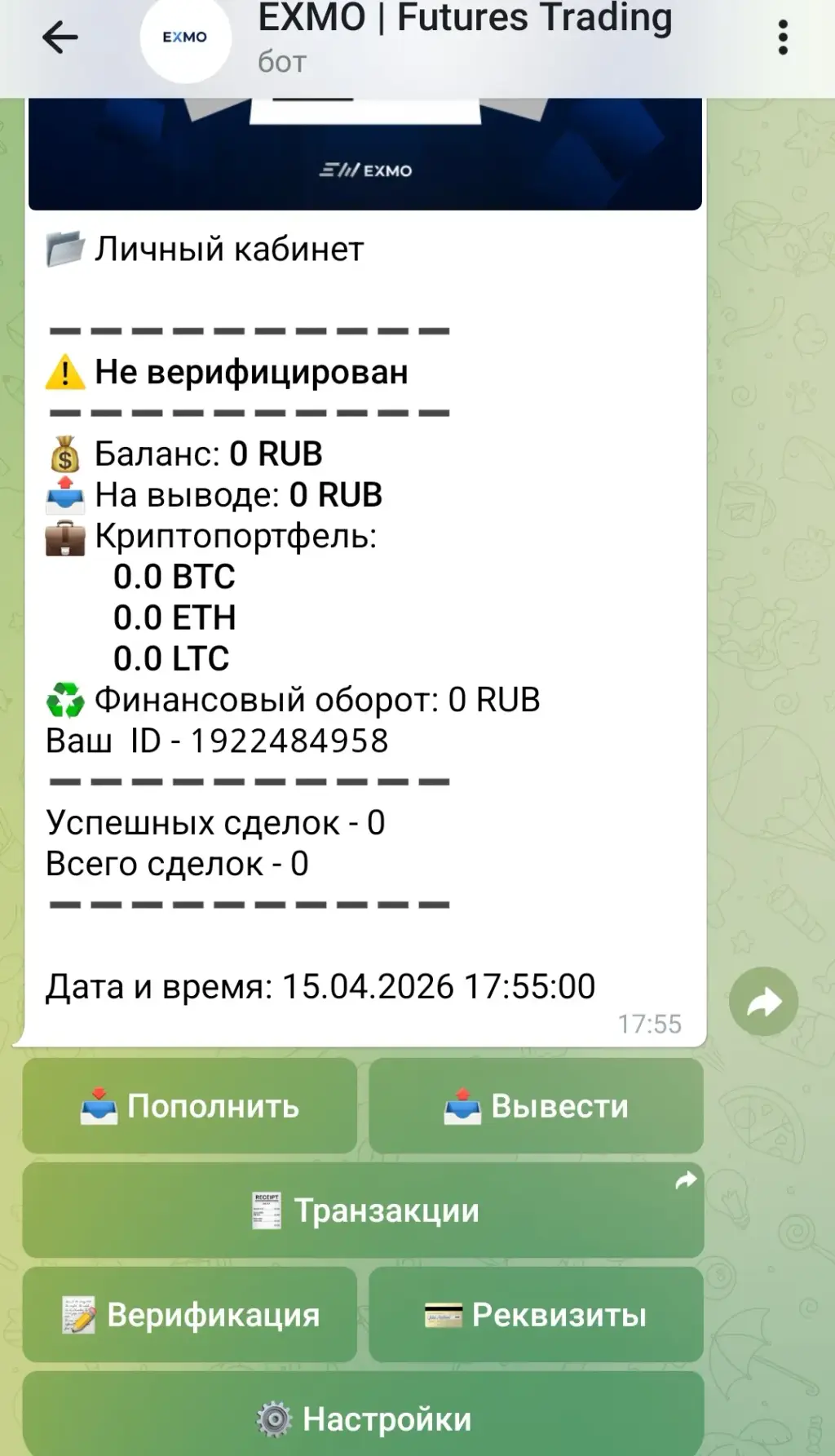
Task: Tap the Пополнить button
Action: click(190, 1106)
